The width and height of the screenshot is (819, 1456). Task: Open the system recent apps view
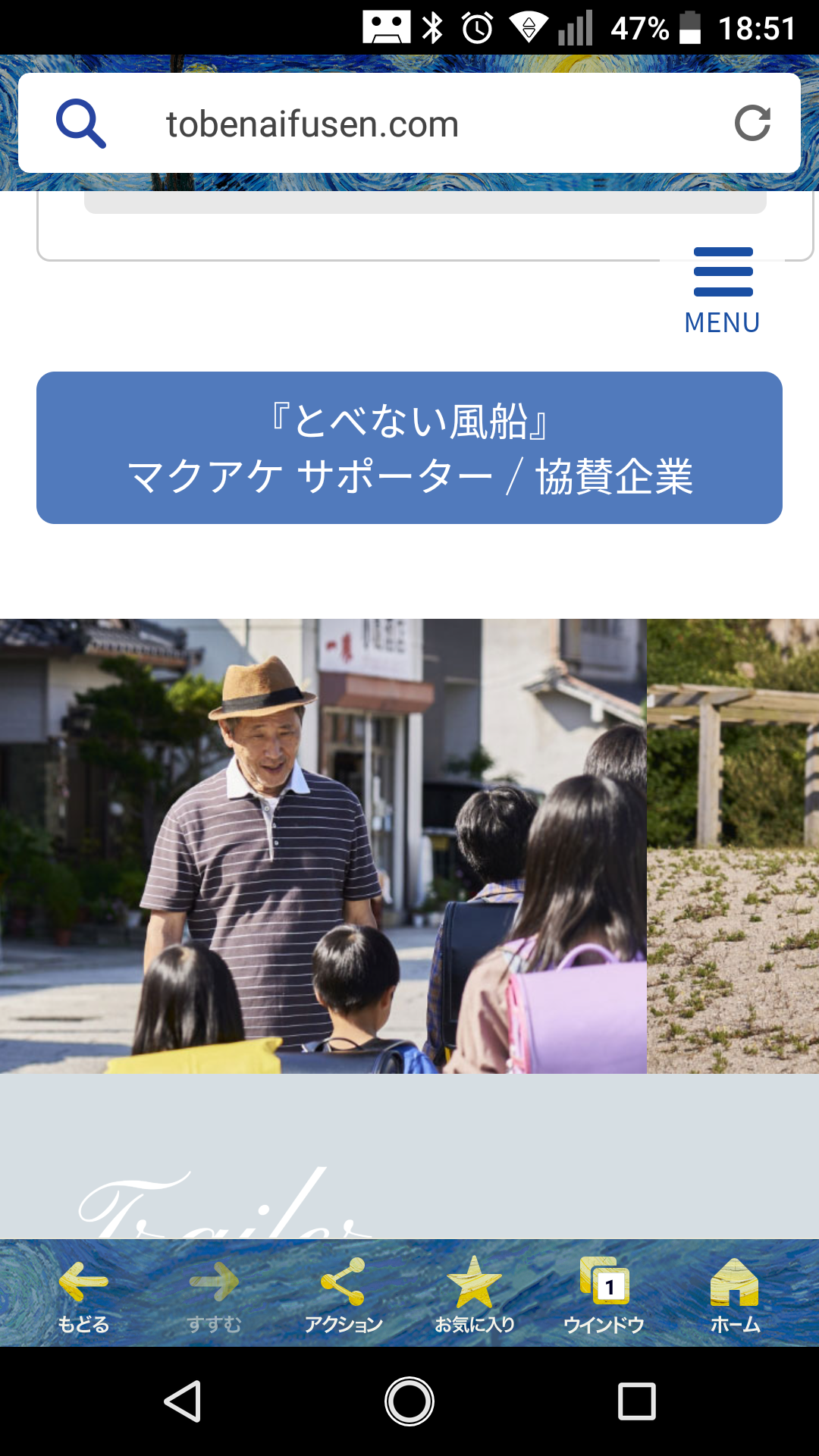[x=636, y=1401]
